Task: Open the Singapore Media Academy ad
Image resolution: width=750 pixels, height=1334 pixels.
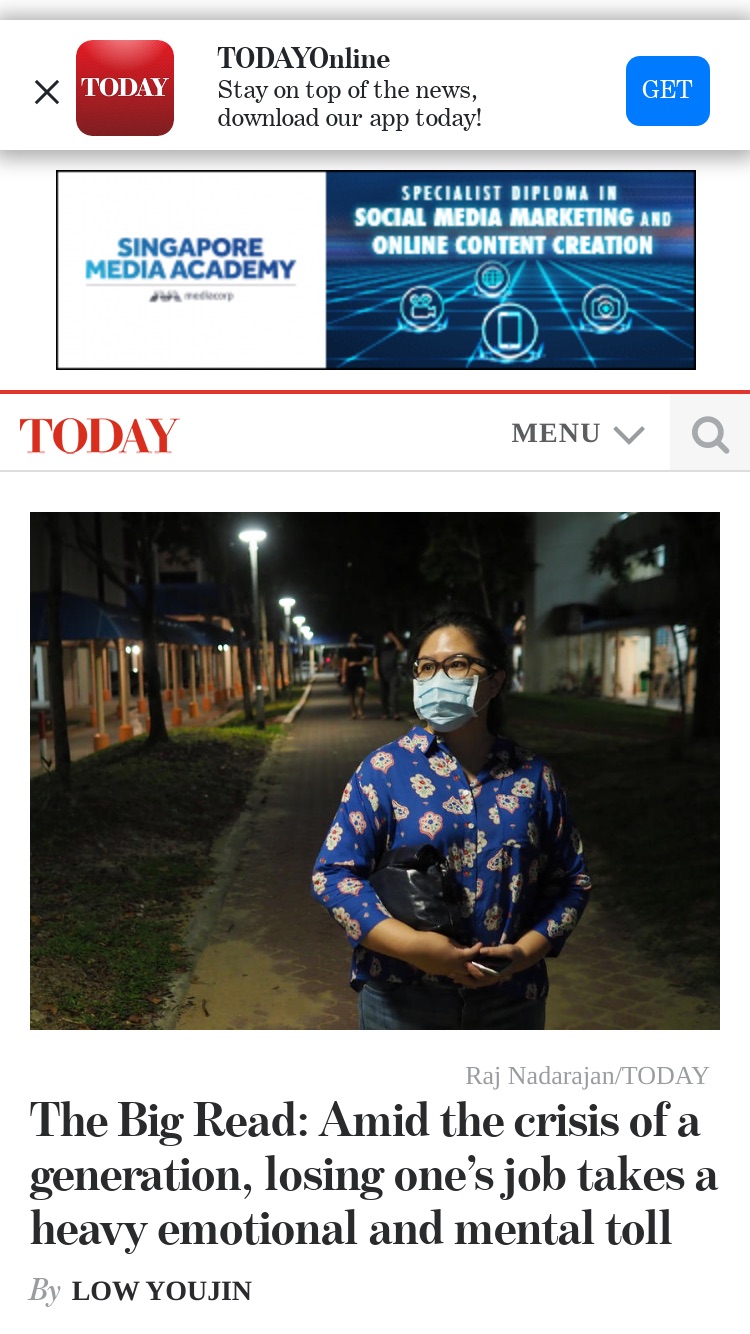Action: 376,270
